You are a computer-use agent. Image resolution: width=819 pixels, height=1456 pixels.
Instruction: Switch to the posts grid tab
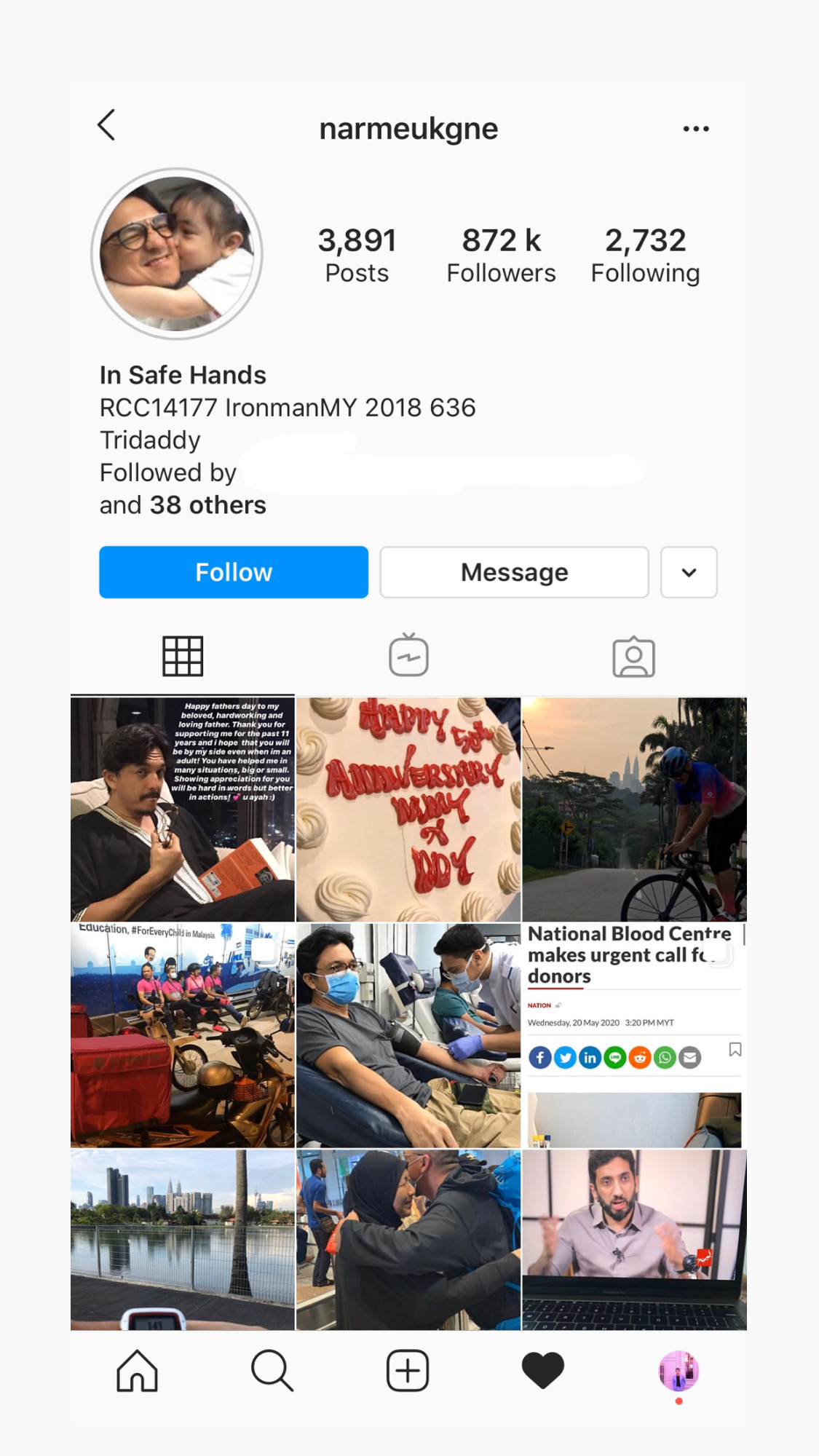(x=183, y=656)
